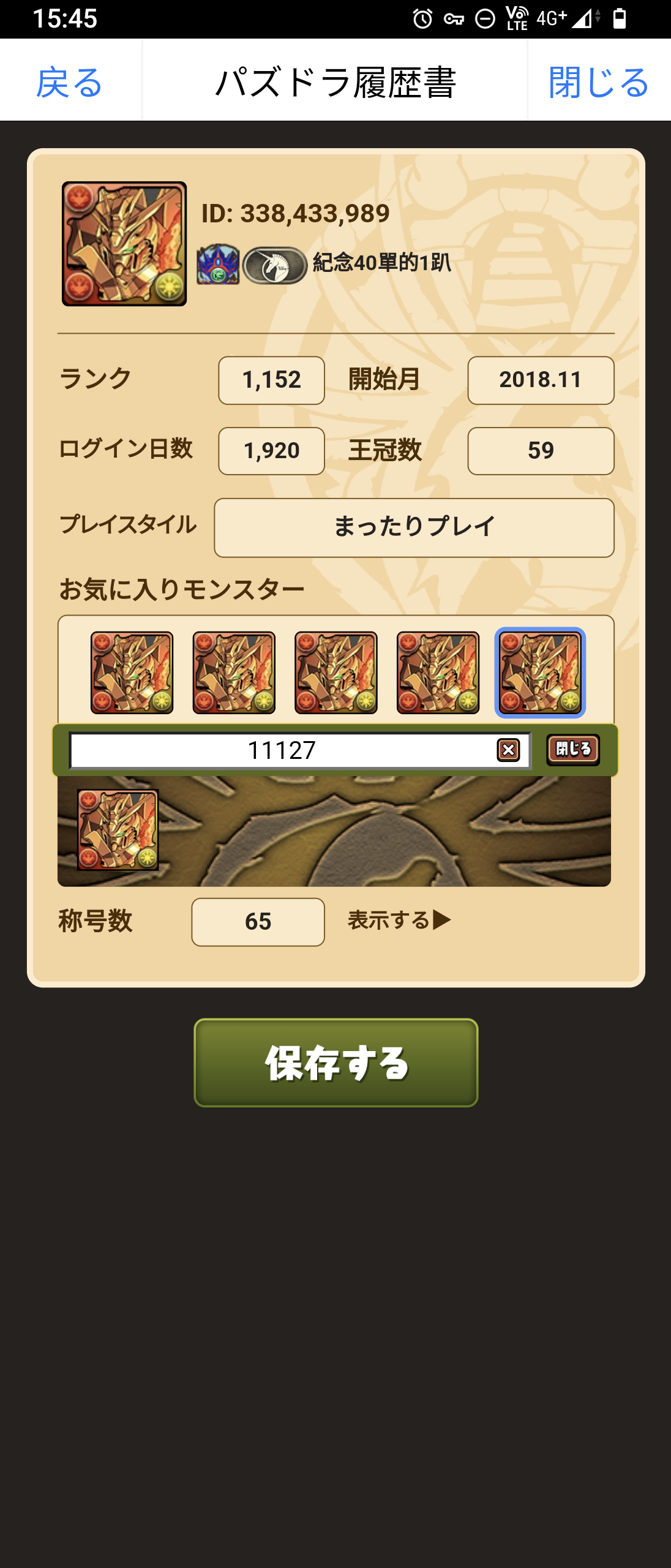Select the first favorite monster slot
671x1568 pixels.
(x=132, y=673)
